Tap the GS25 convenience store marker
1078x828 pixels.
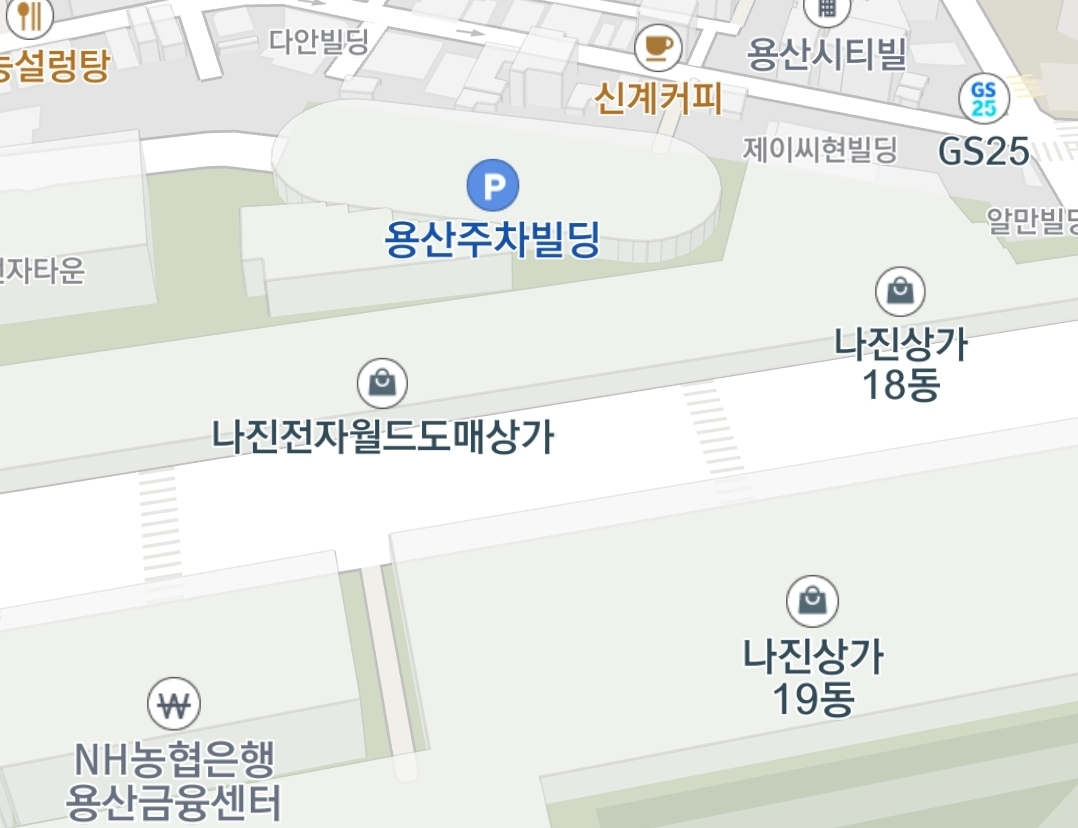[x=984, y=98]
